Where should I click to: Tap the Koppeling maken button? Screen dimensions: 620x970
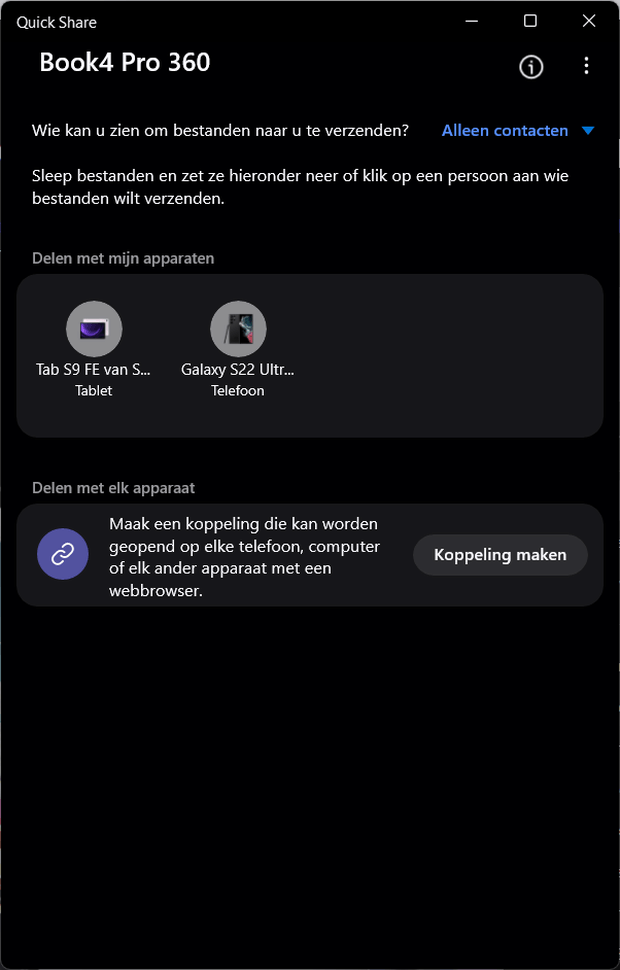point(500,555)
